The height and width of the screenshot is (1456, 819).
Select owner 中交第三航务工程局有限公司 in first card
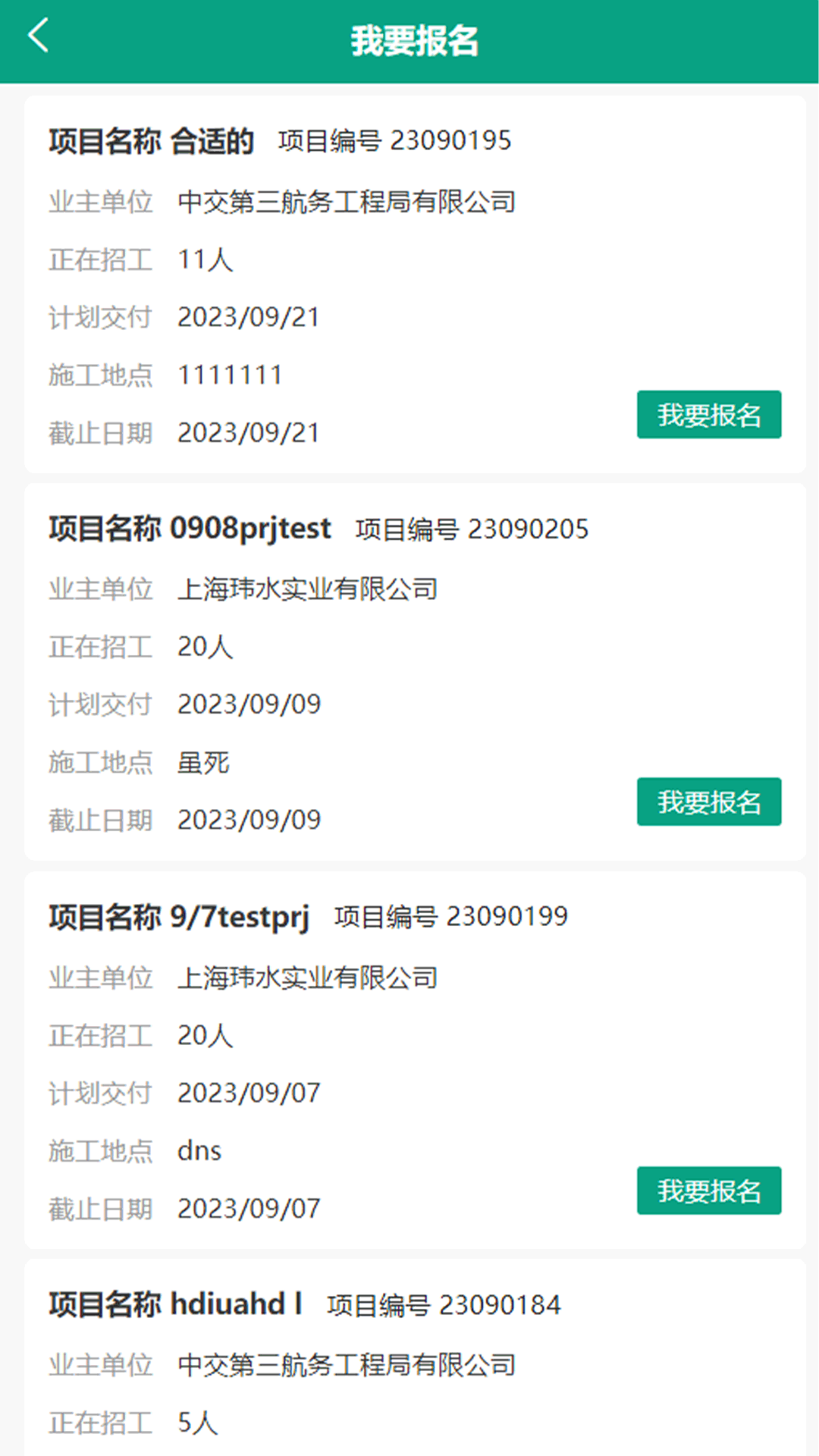pos(346,202)
